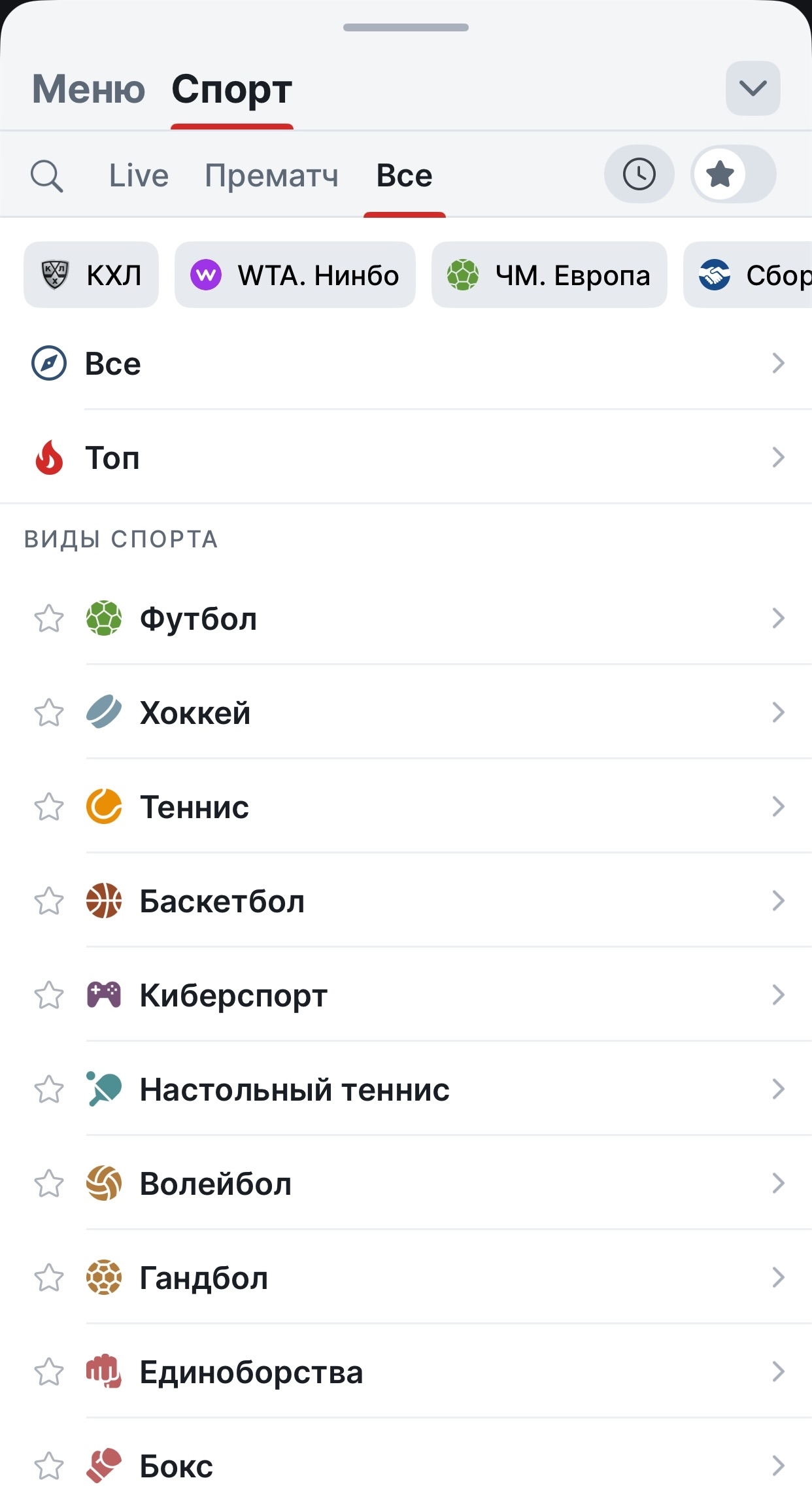Add Хоккей to favorites with its star
Screen dimensions: 812x1495
pos(49,713)
